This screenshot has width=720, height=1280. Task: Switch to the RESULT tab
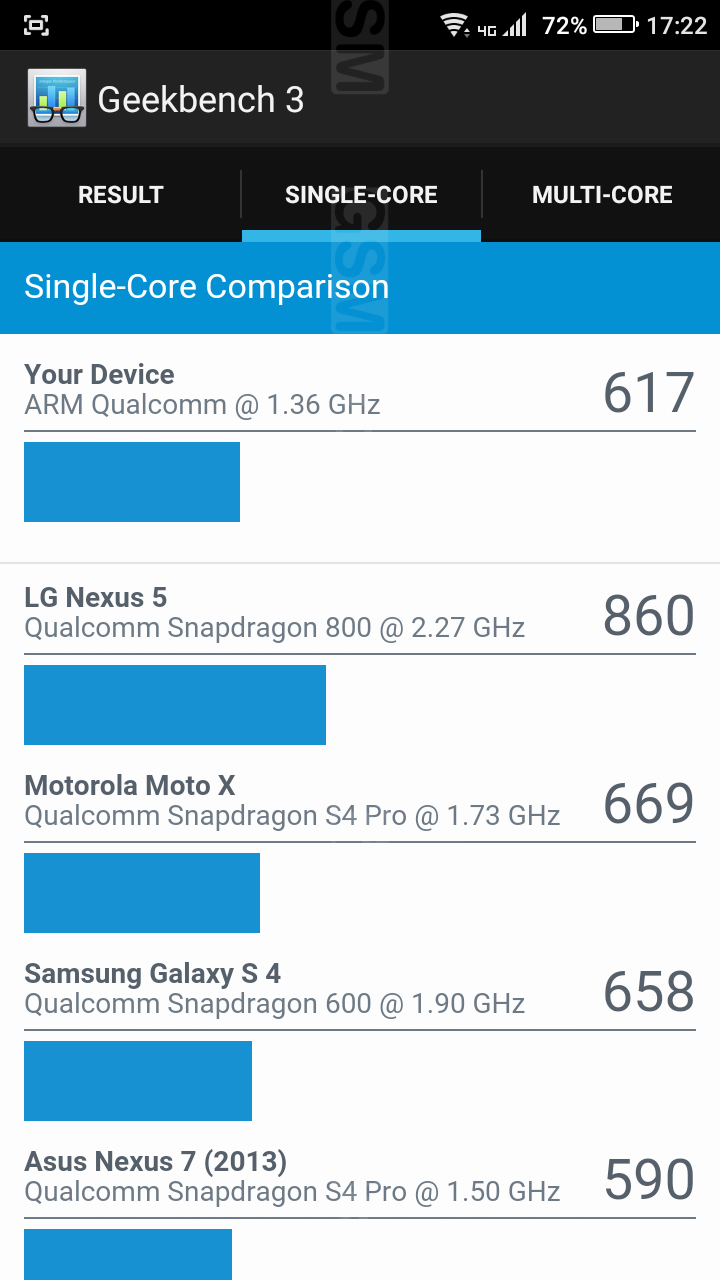click(120, 195)
